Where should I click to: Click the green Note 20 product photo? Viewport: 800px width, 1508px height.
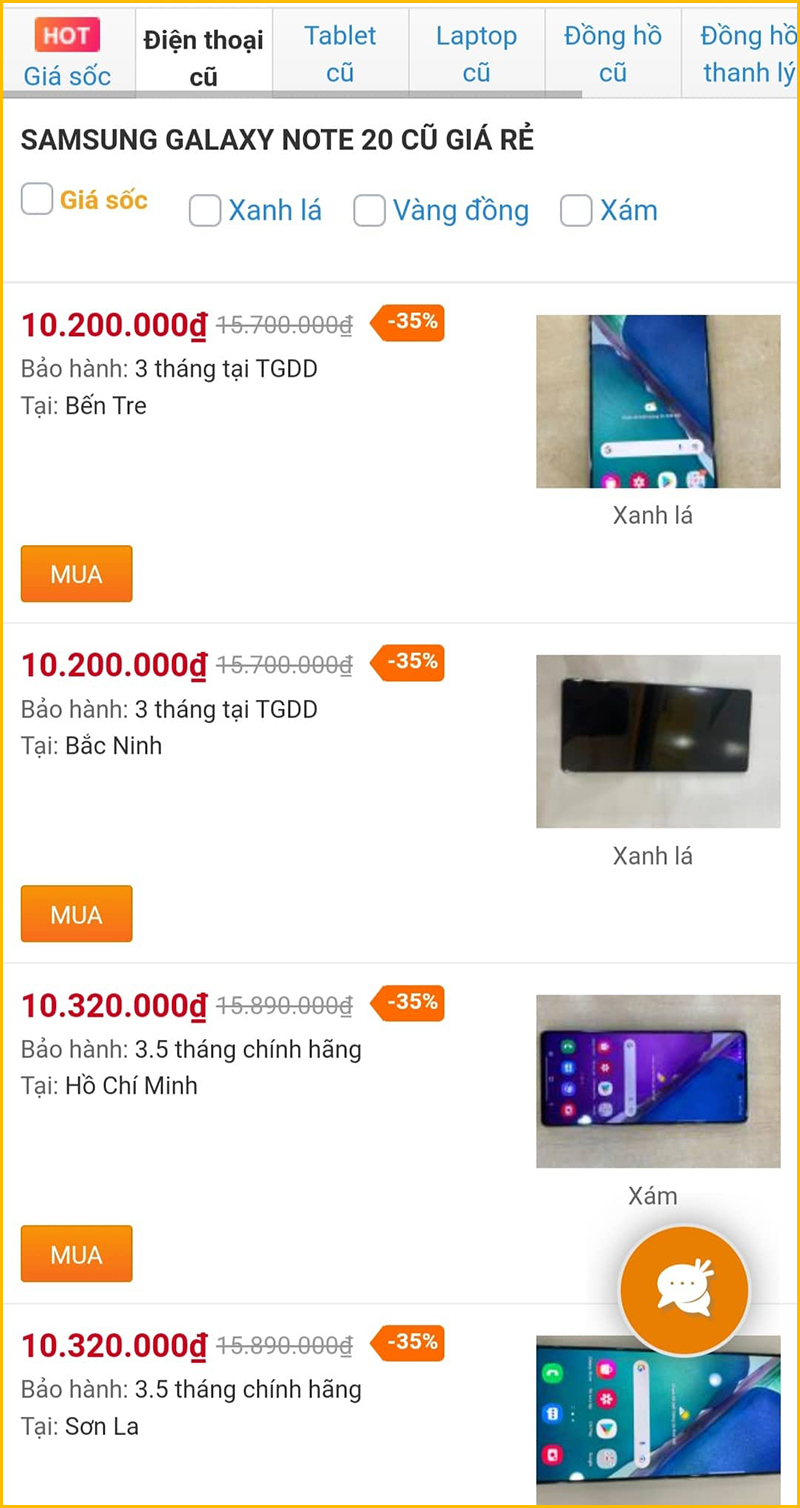[x=657, y=400]
